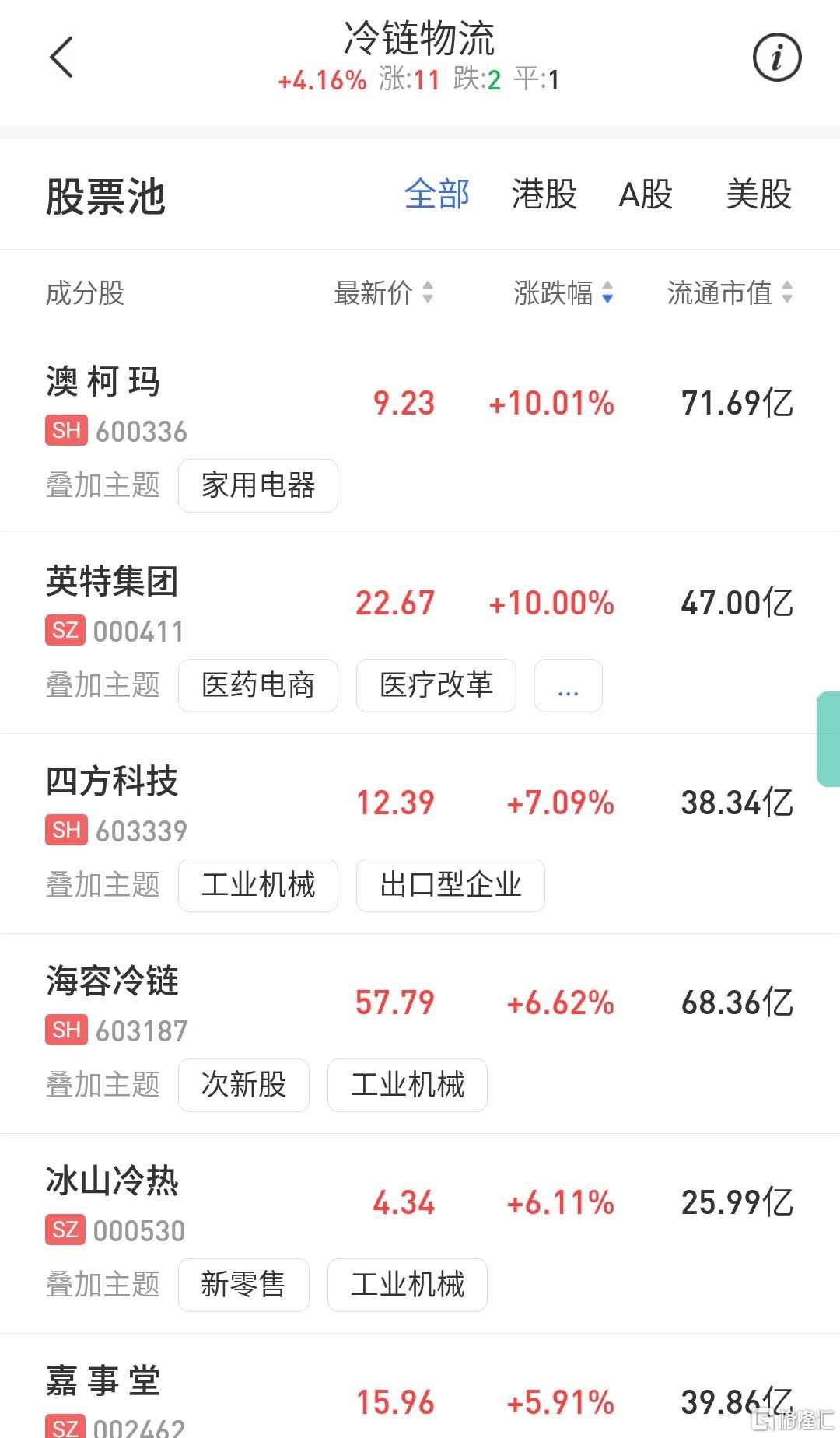Switch to the 港股 tab
Screen dimensions: 840x1438
(x=544, y=194)
